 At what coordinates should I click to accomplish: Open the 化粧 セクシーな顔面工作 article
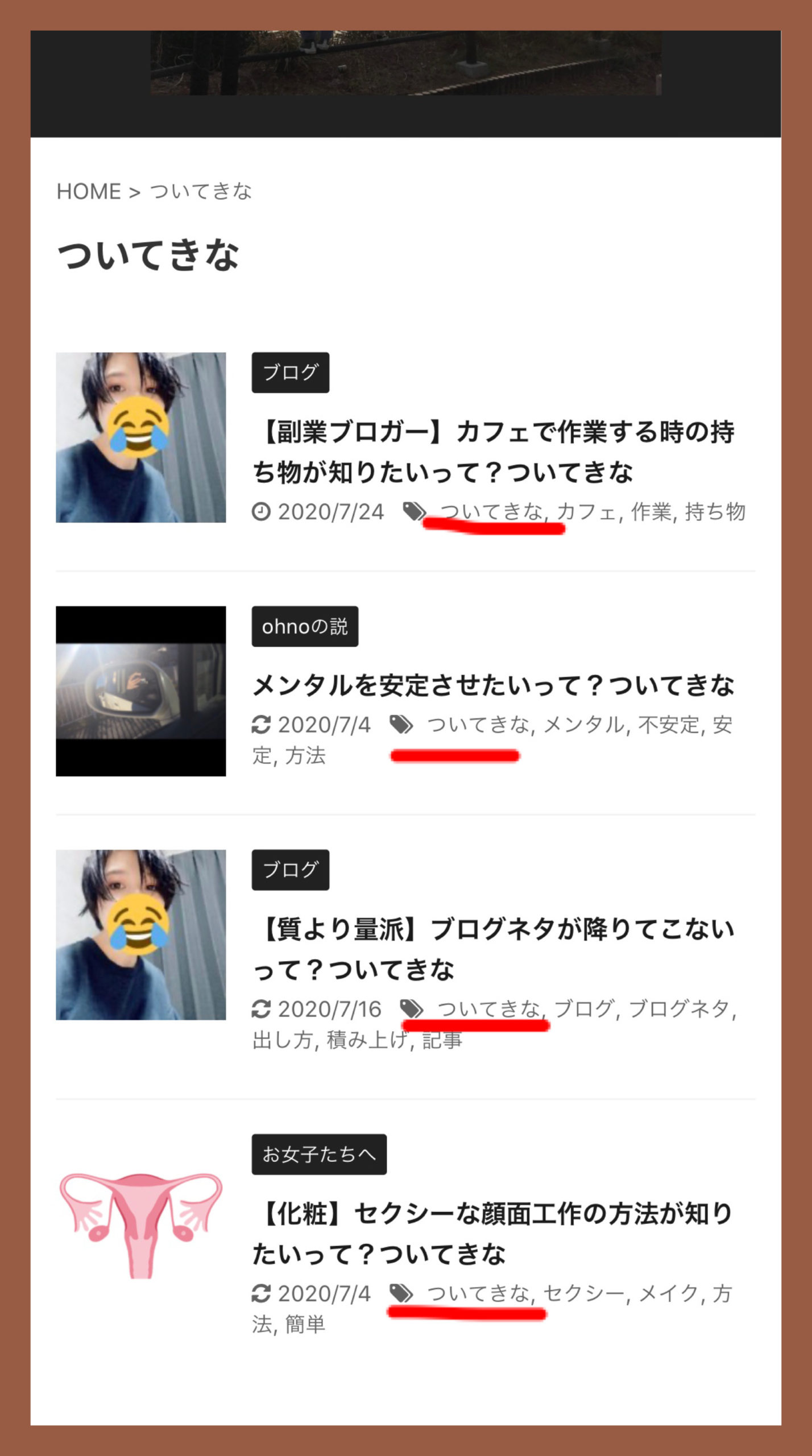pos(492,1234)
